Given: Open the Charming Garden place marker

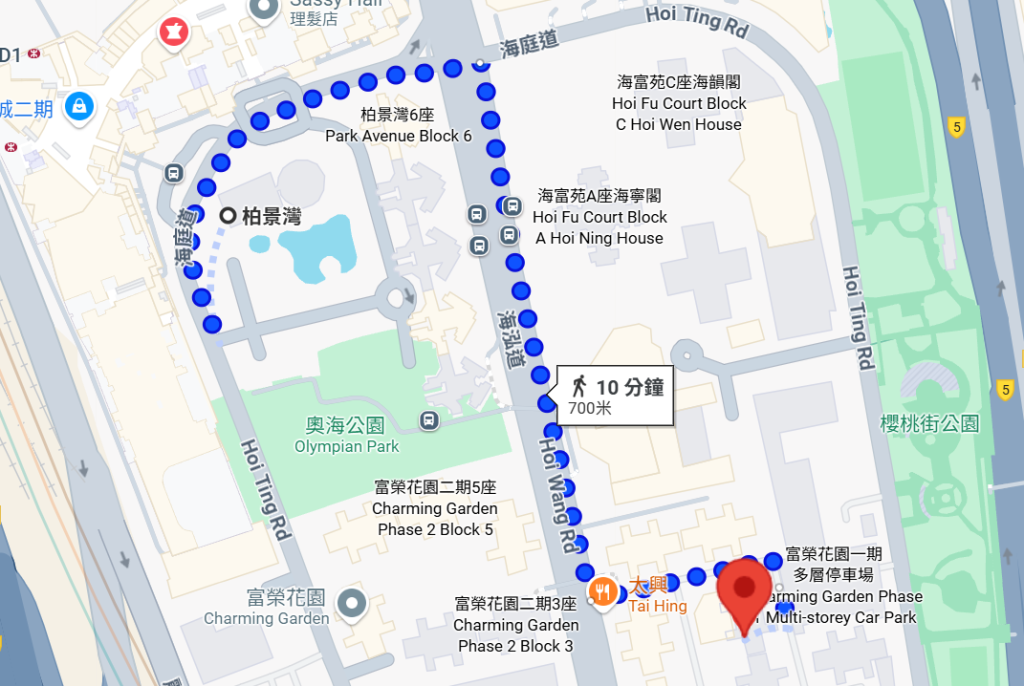Looking at the screenshot, I should [x=351, y=603].
